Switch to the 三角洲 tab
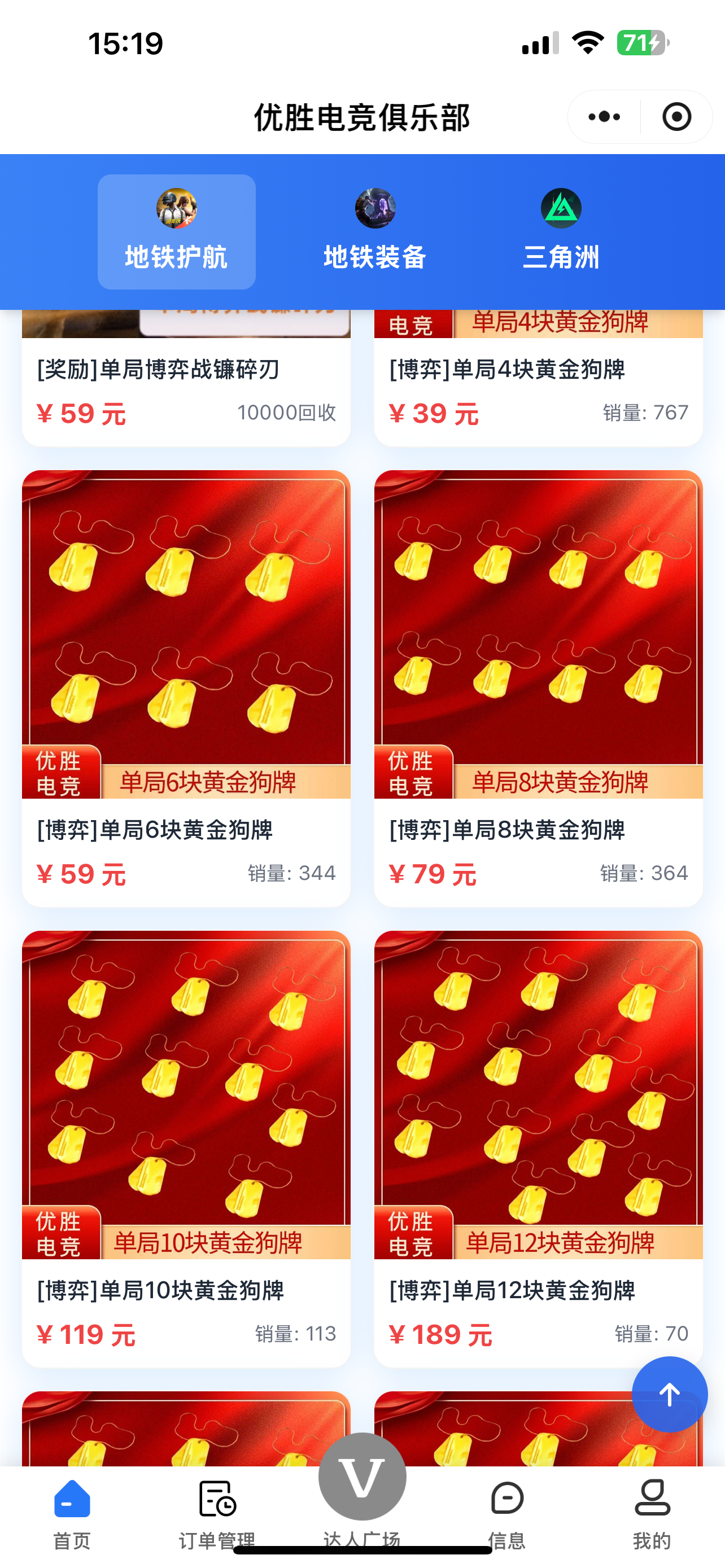This screenshot has width=725, height=1568. pos(561,232)
